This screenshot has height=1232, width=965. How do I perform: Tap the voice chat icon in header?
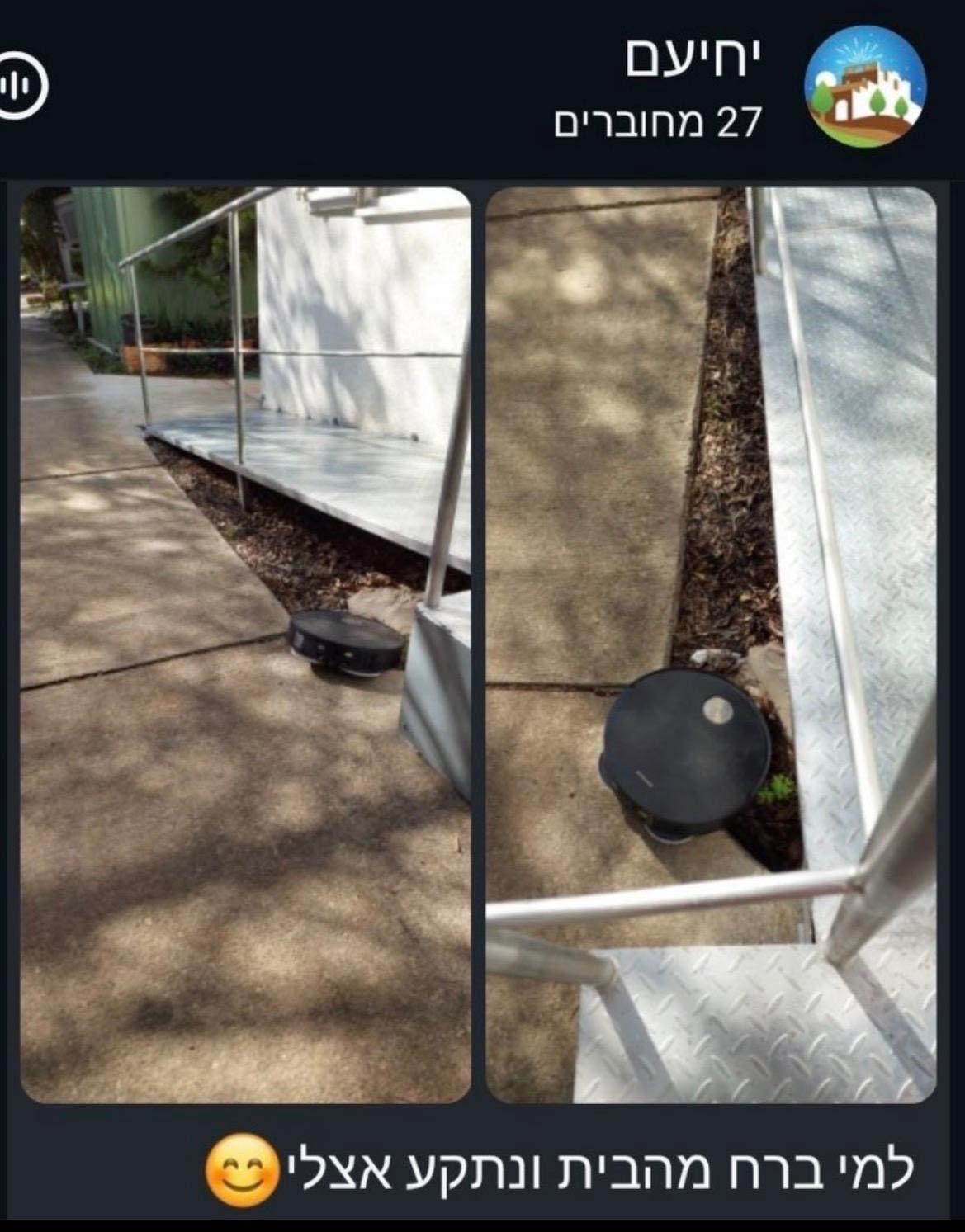coord(21,86)
